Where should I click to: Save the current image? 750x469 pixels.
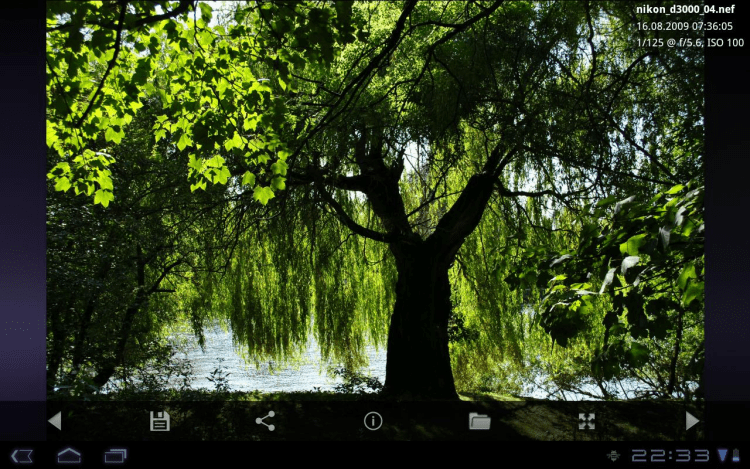(159, 421)
